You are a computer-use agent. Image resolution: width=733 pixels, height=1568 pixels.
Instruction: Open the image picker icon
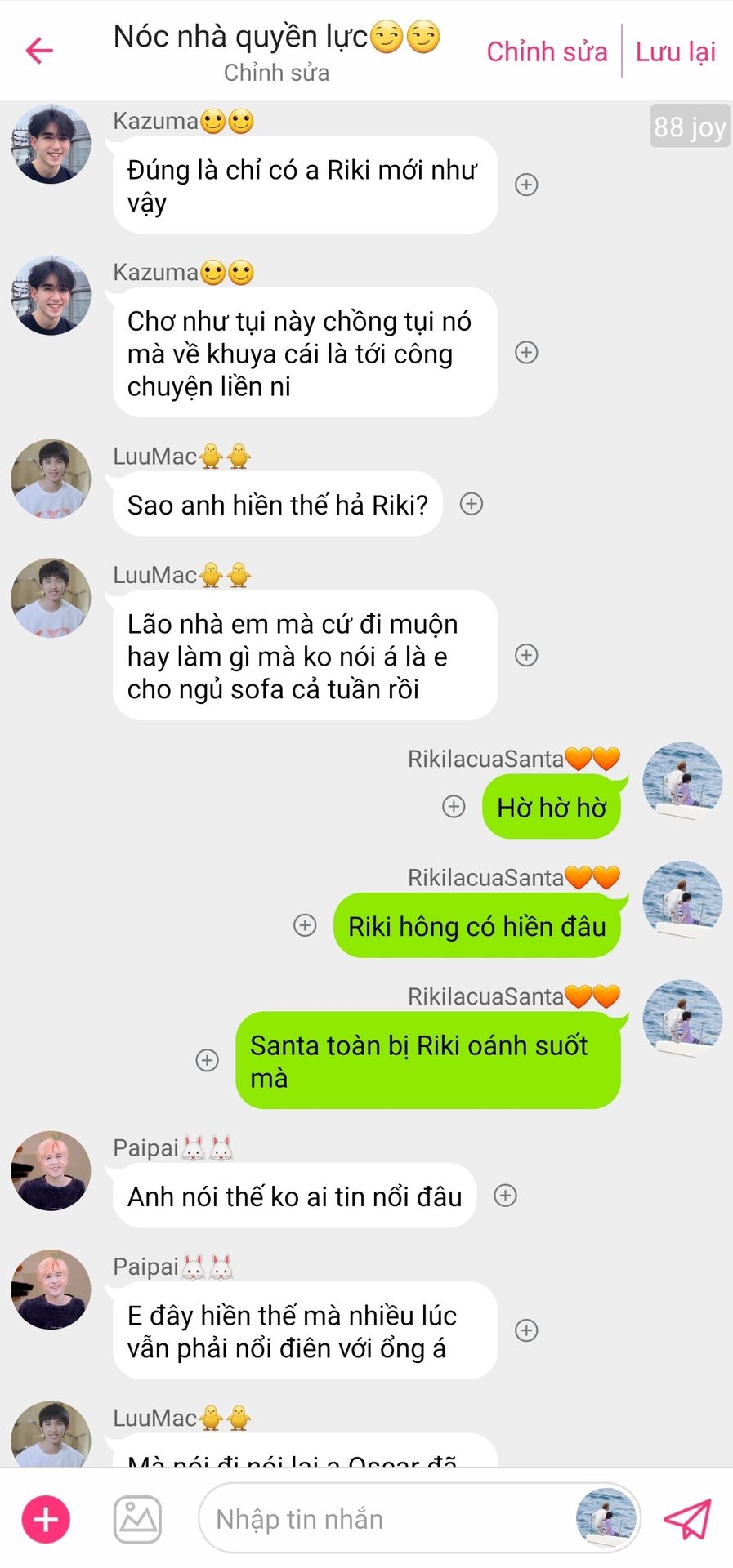(x=137, y=1520)
